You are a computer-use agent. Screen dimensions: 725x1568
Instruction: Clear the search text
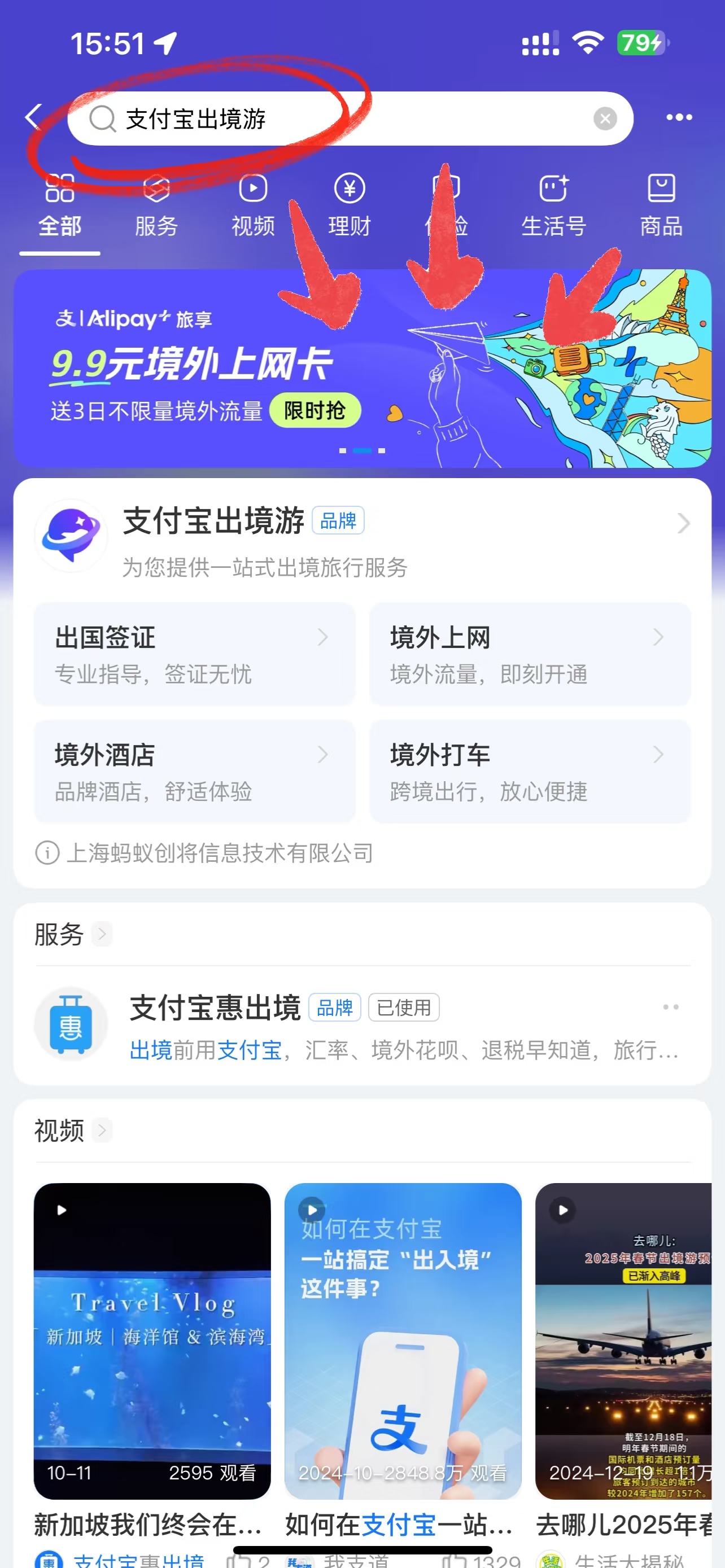tap(605, 119)
